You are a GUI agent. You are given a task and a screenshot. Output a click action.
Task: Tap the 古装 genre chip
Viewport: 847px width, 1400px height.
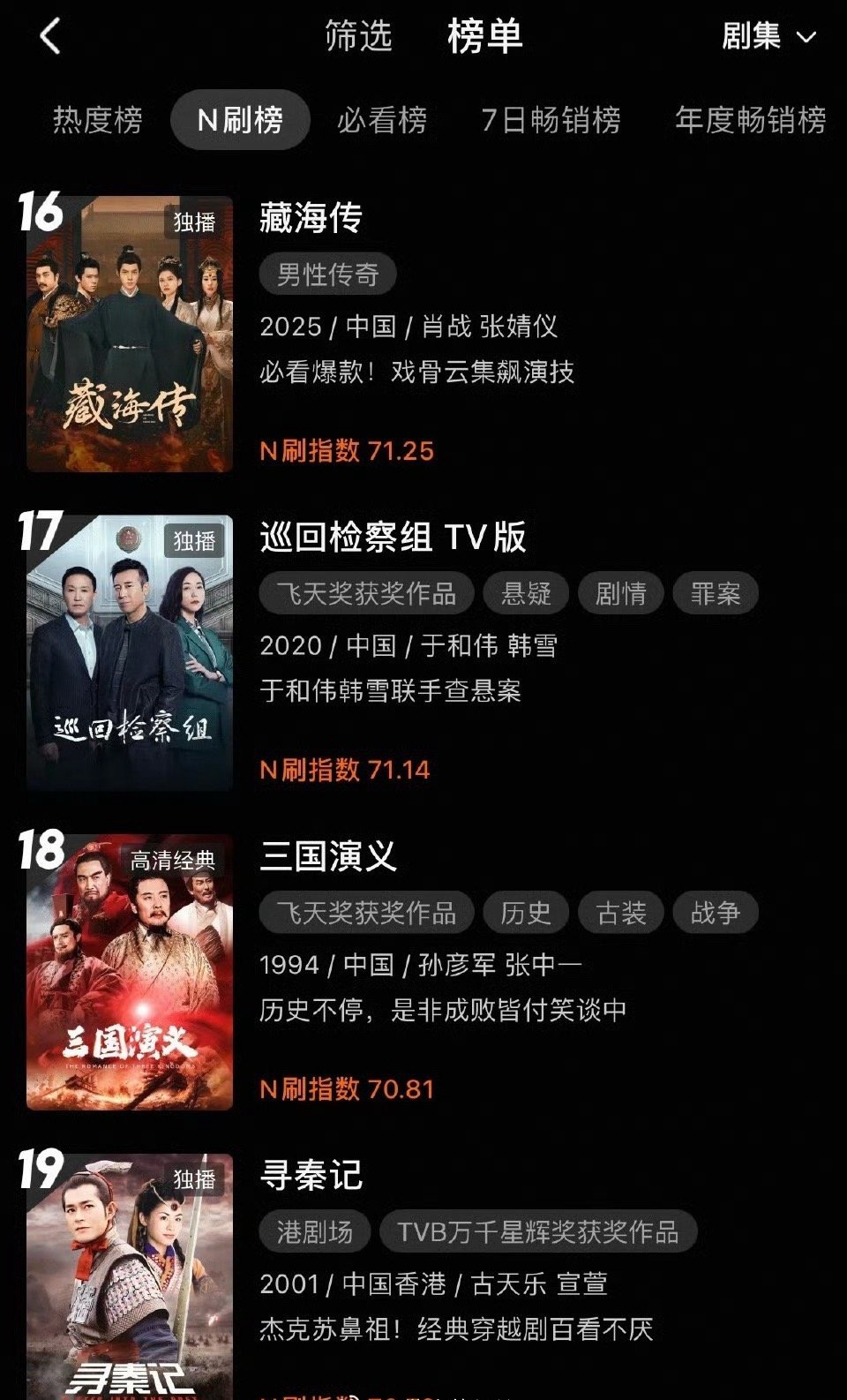(x=621, y=913)
